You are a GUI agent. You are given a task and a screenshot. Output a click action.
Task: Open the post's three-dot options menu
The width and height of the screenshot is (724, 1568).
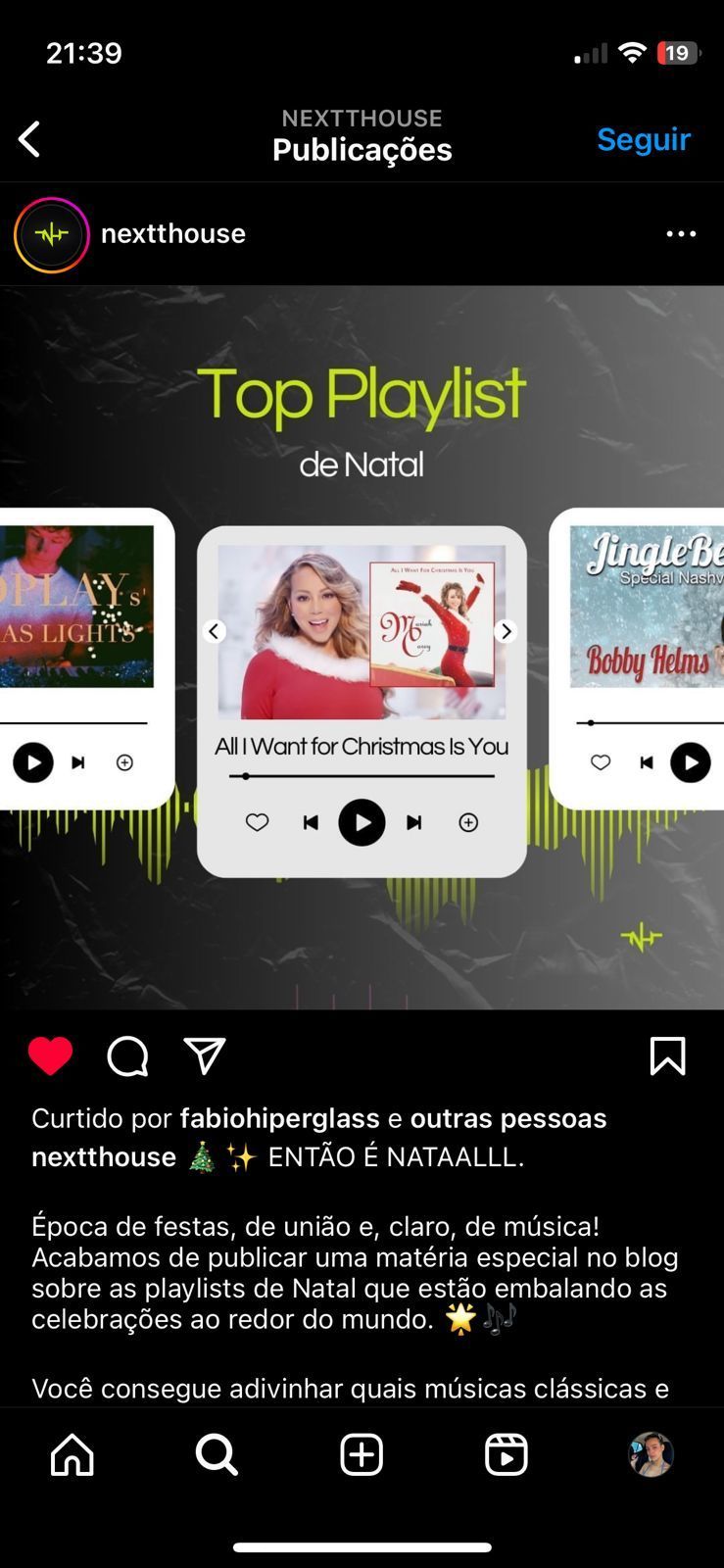[681, 234]
